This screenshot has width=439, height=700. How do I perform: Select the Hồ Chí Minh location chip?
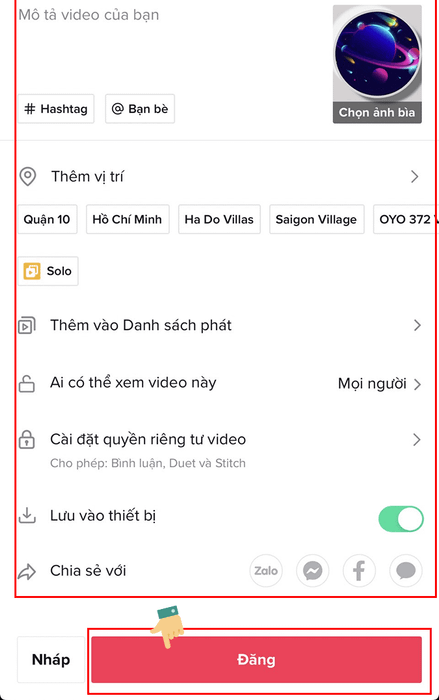tap(127, 219)
